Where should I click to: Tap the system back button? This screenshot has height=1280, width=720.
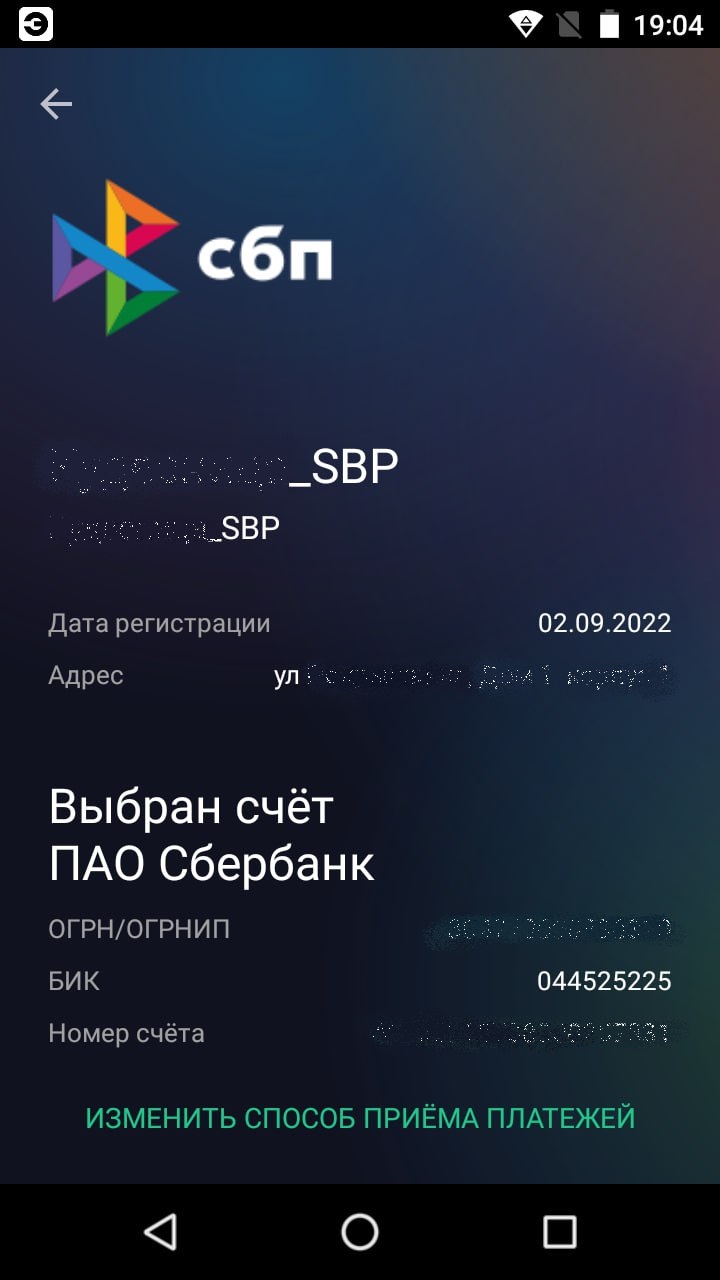click(x=160, y=1232)
